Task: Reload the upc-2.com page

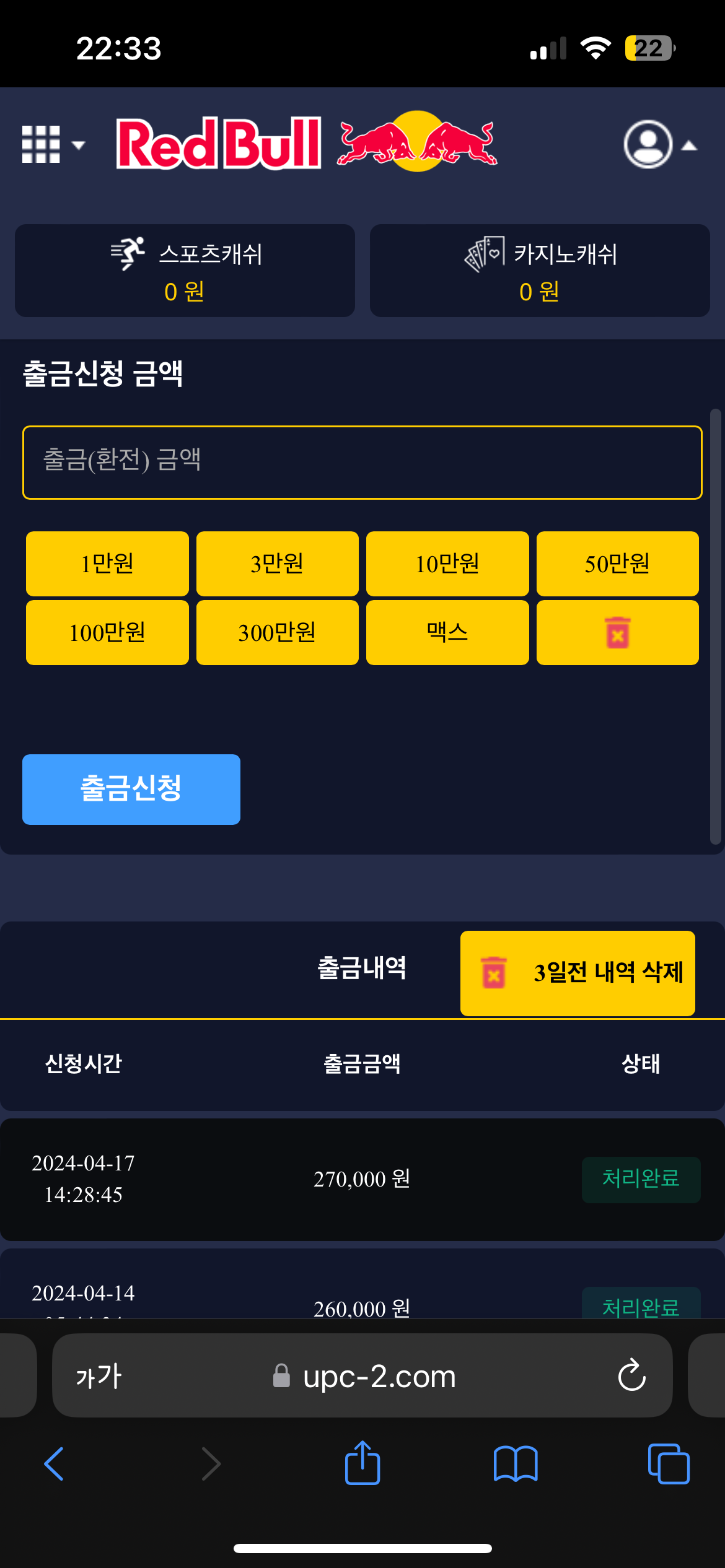Action: [x=631, y=1376]
